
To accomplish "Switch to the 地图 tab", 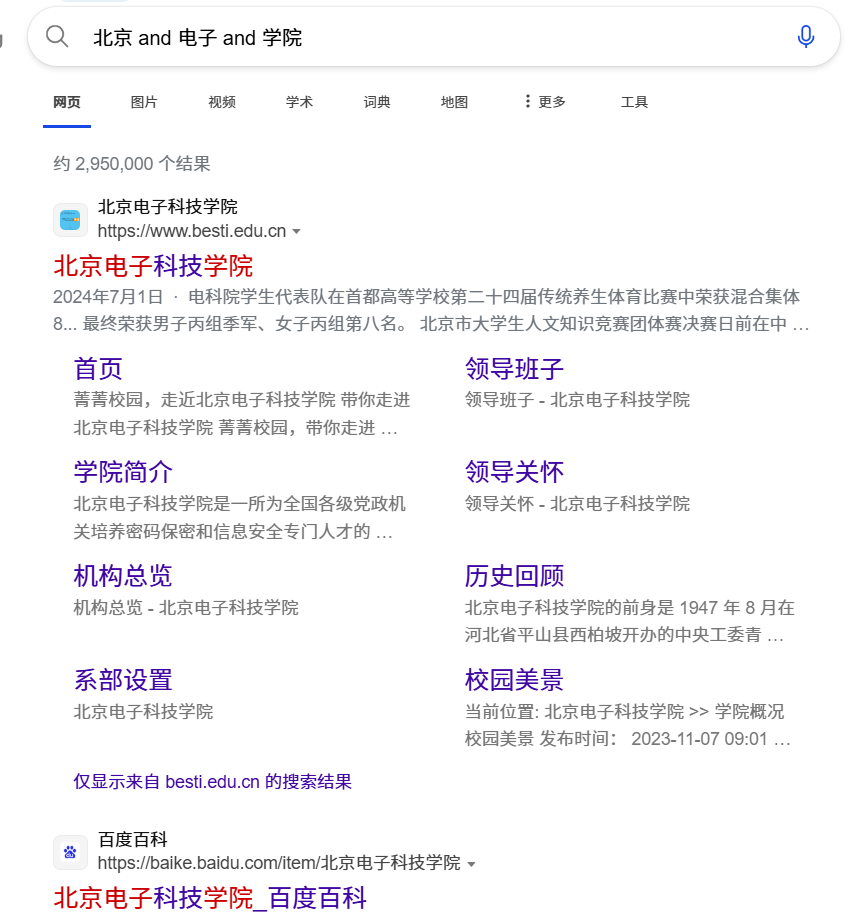I will coord(454,102).
